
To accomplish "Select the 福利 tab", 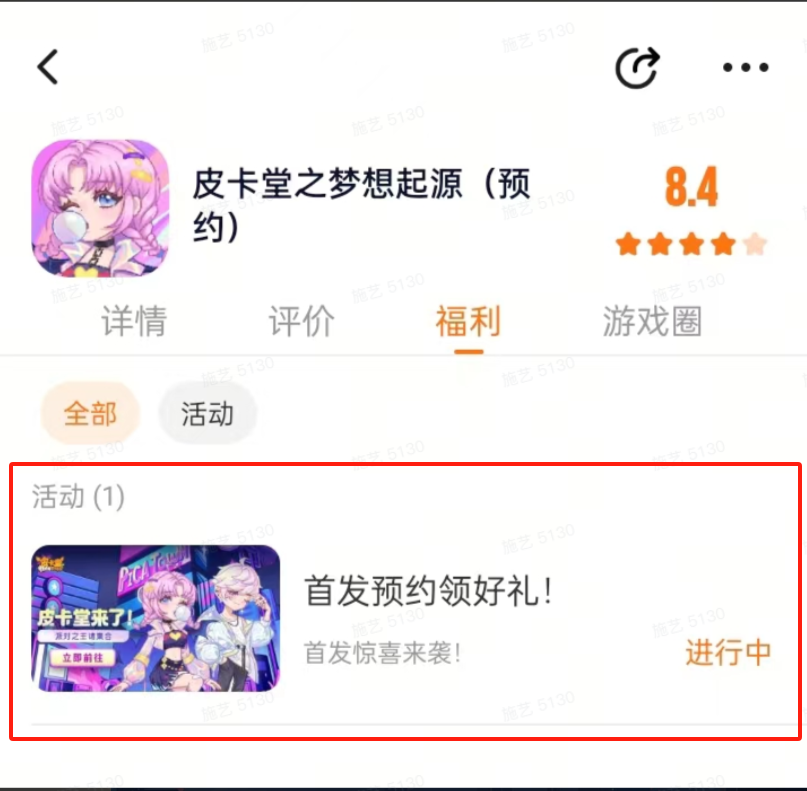I will (467, 322).
